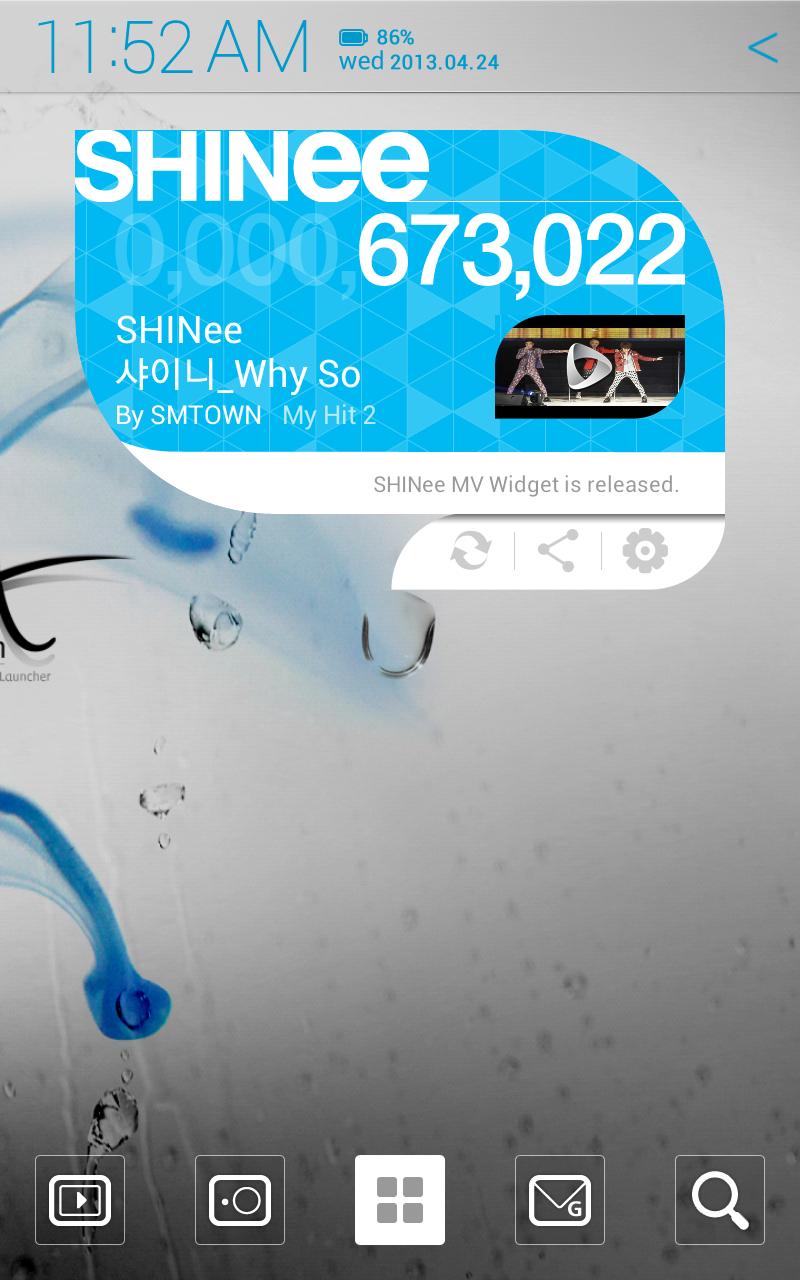This screenshot has height=1280, width=800.
Task: Open the video player dock app
Action: [x=80, y=1200]
